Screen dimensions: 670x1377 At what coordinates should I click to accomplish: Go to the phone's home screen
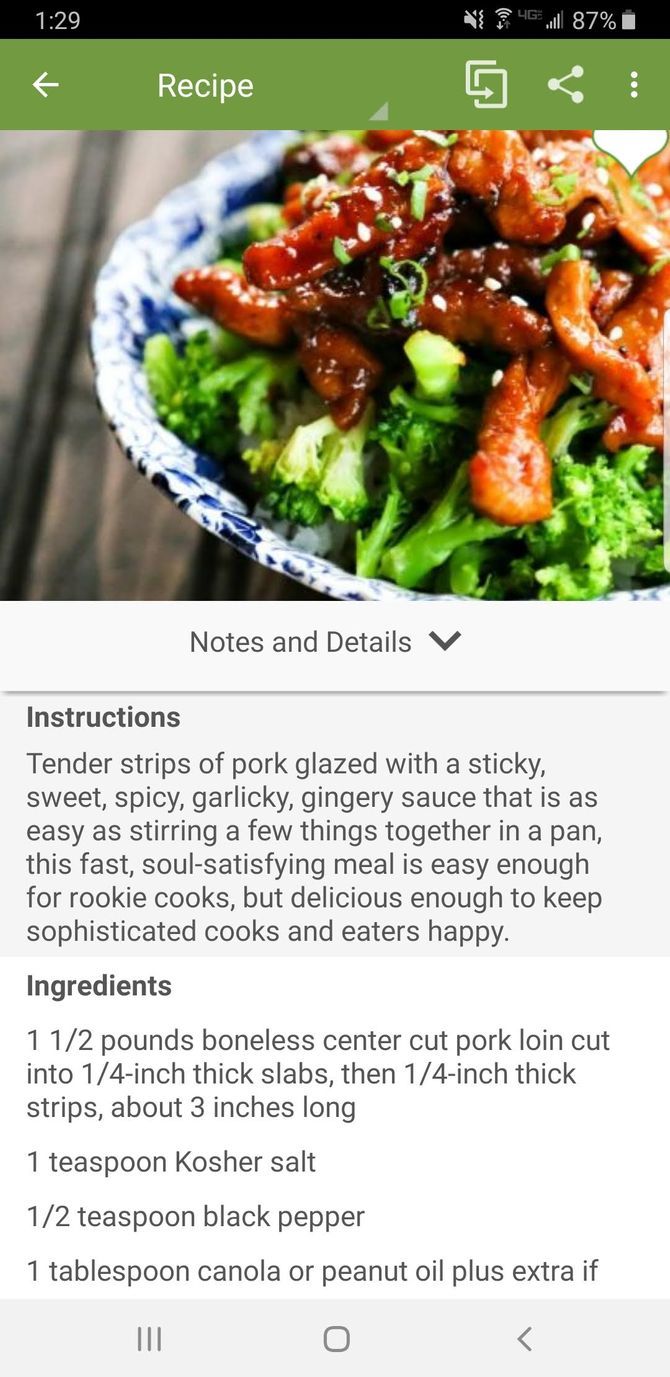pos(336,1339)
